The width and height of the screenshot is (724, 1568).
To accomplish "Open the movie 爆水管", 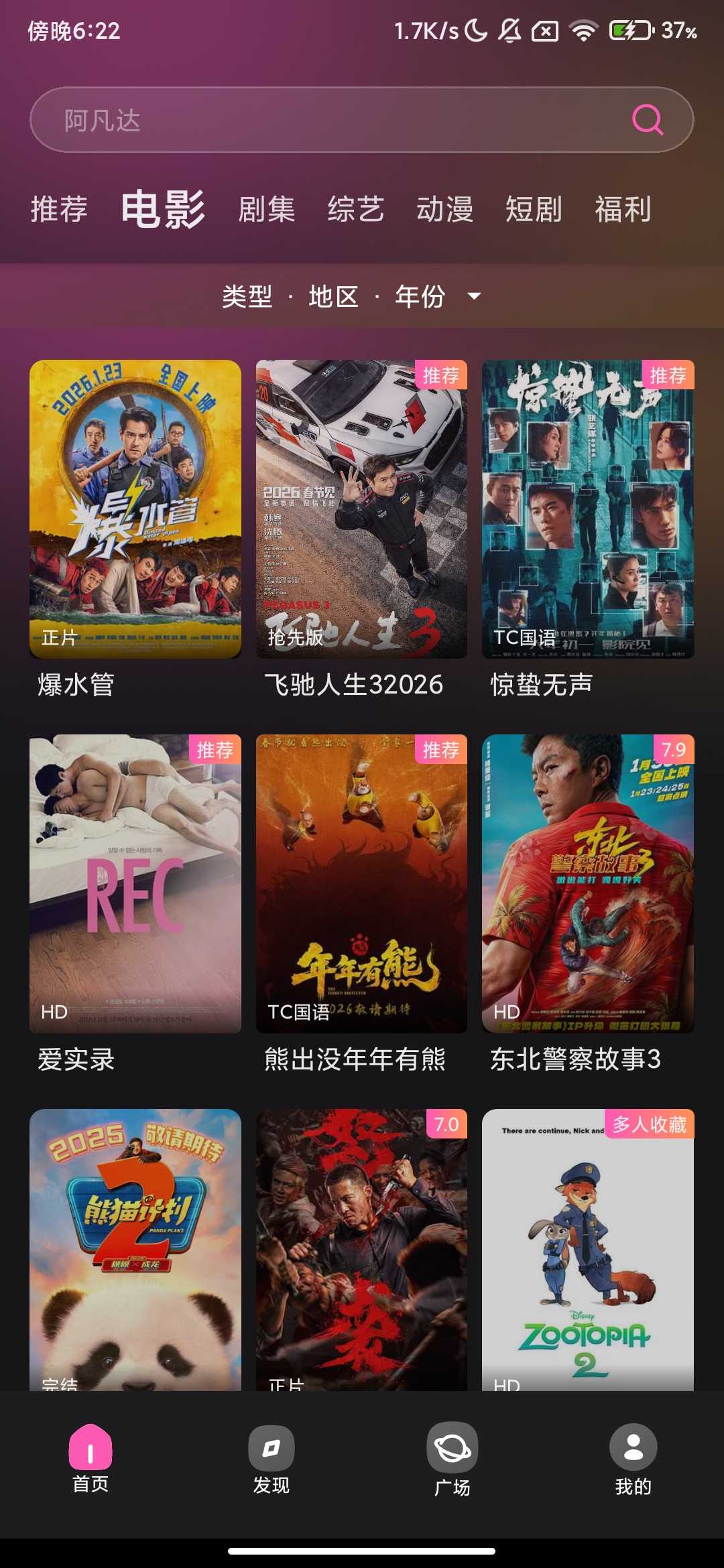I will (135, 509).
